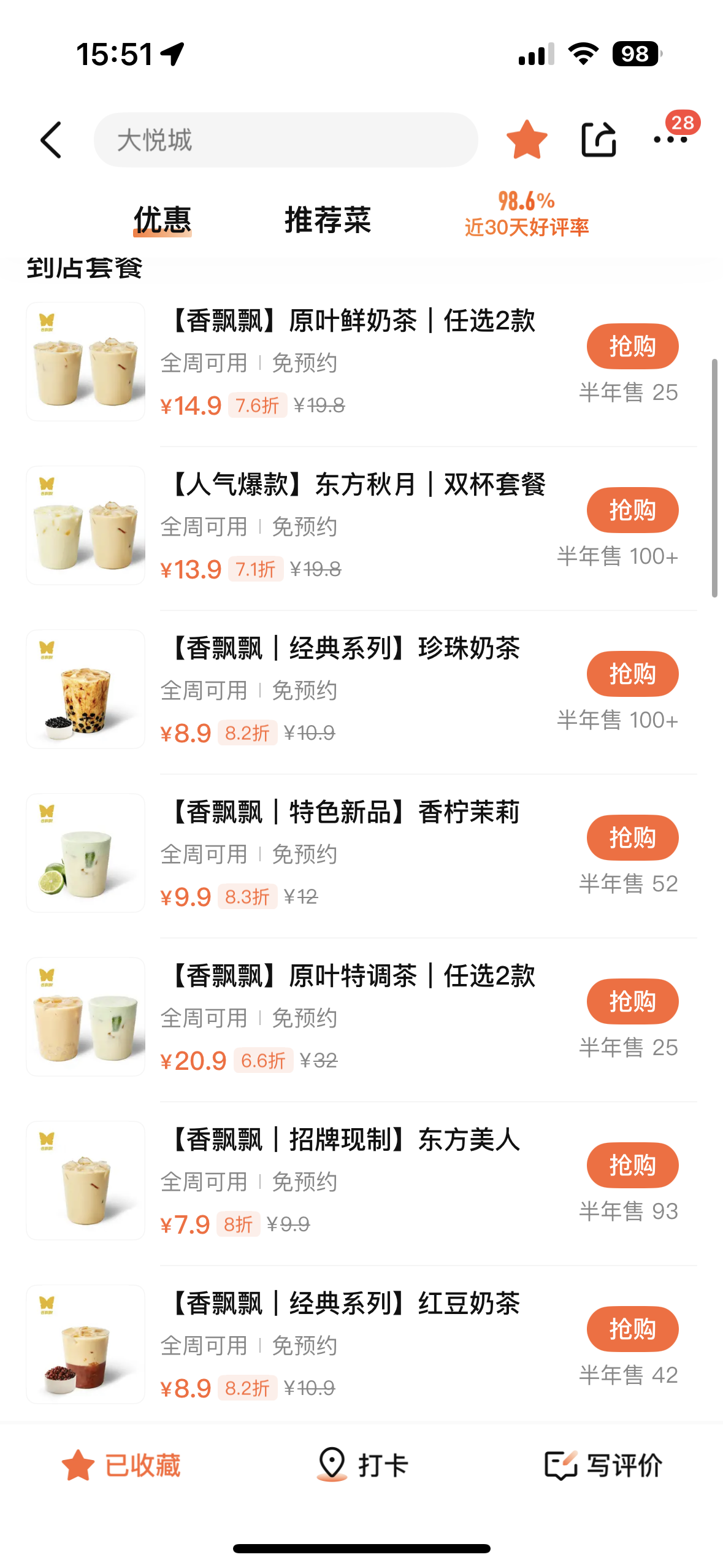Buy the 东方秋月 双杯套餐 deal

click(632, 510)
